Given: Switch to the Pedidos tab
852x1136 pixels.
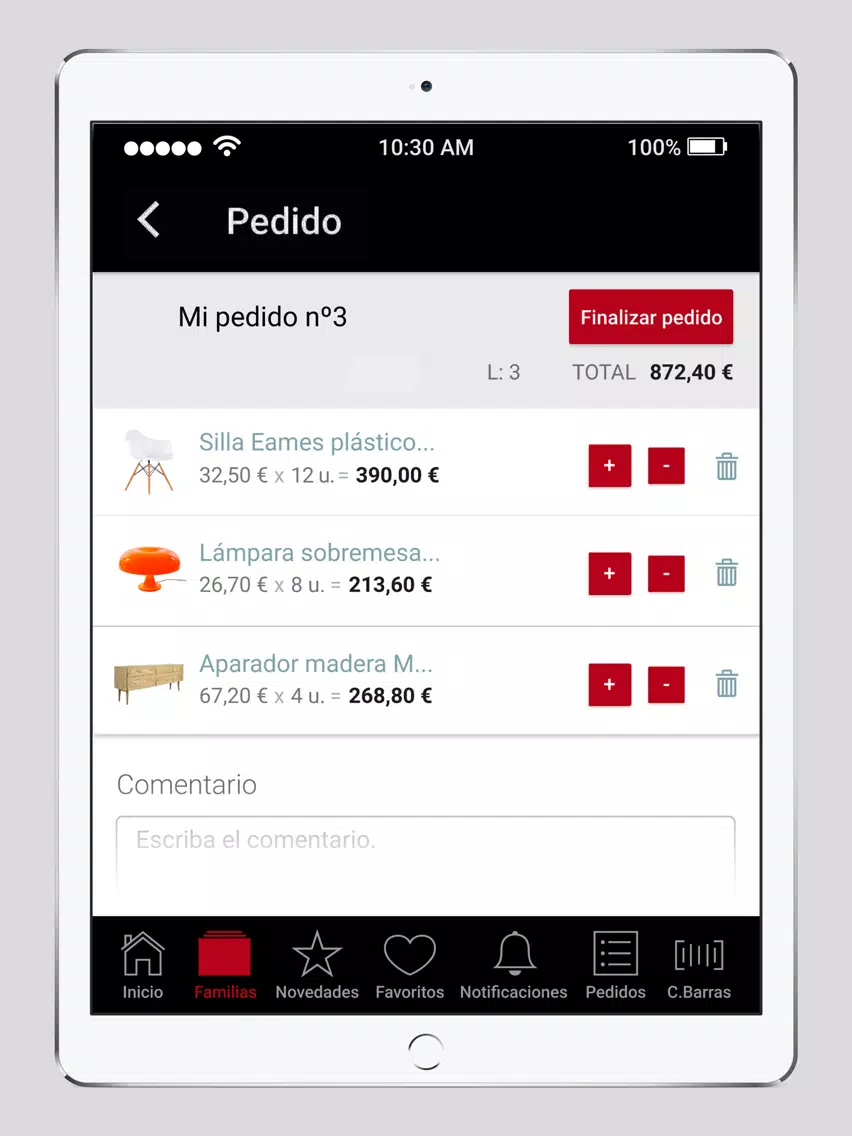Looking at the screenshot, I should (x=615, y=966).
